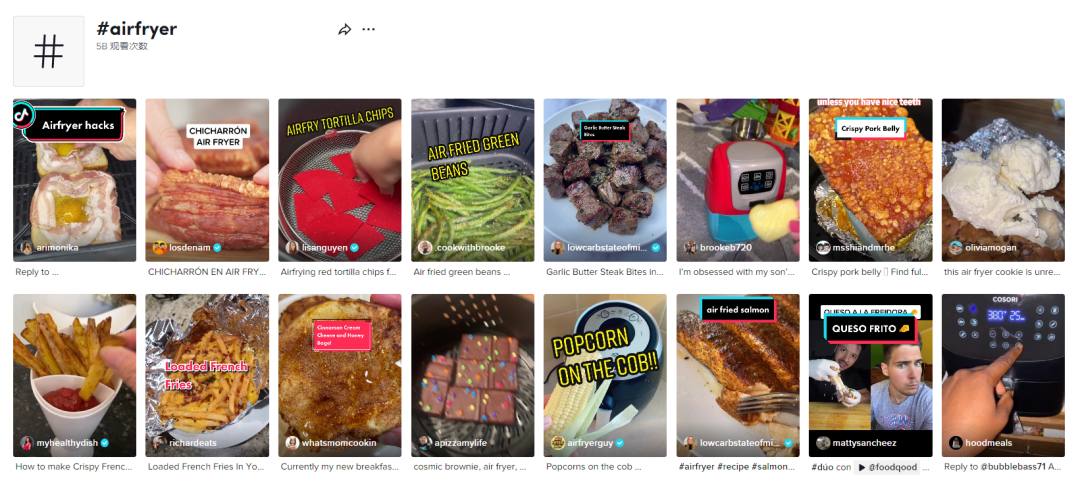Visit the @foodqood profile link
The image size is (1080, 484).
tap(892, 467)
